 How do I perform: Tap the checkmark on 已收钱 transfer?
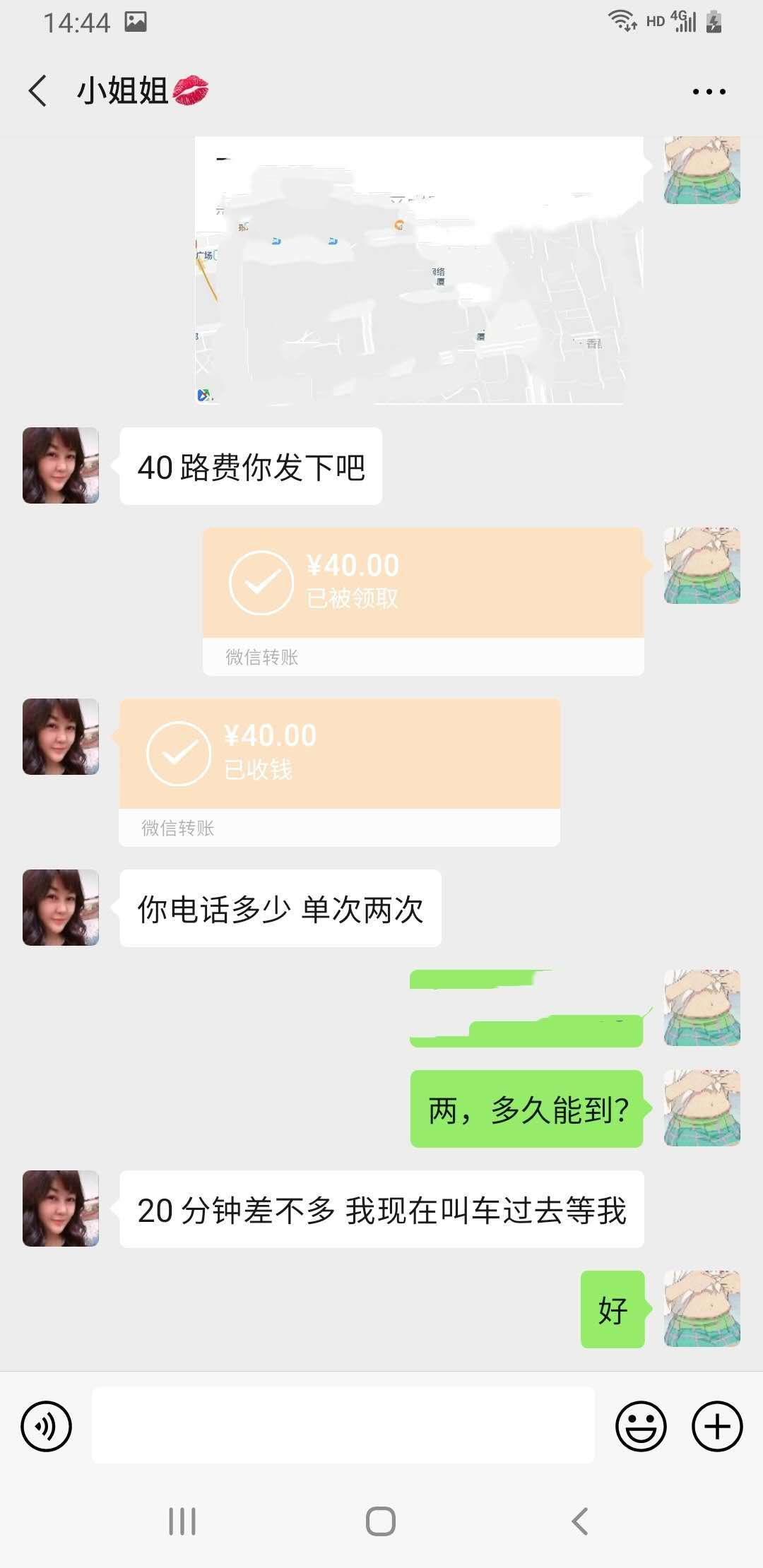click(178, 753)
